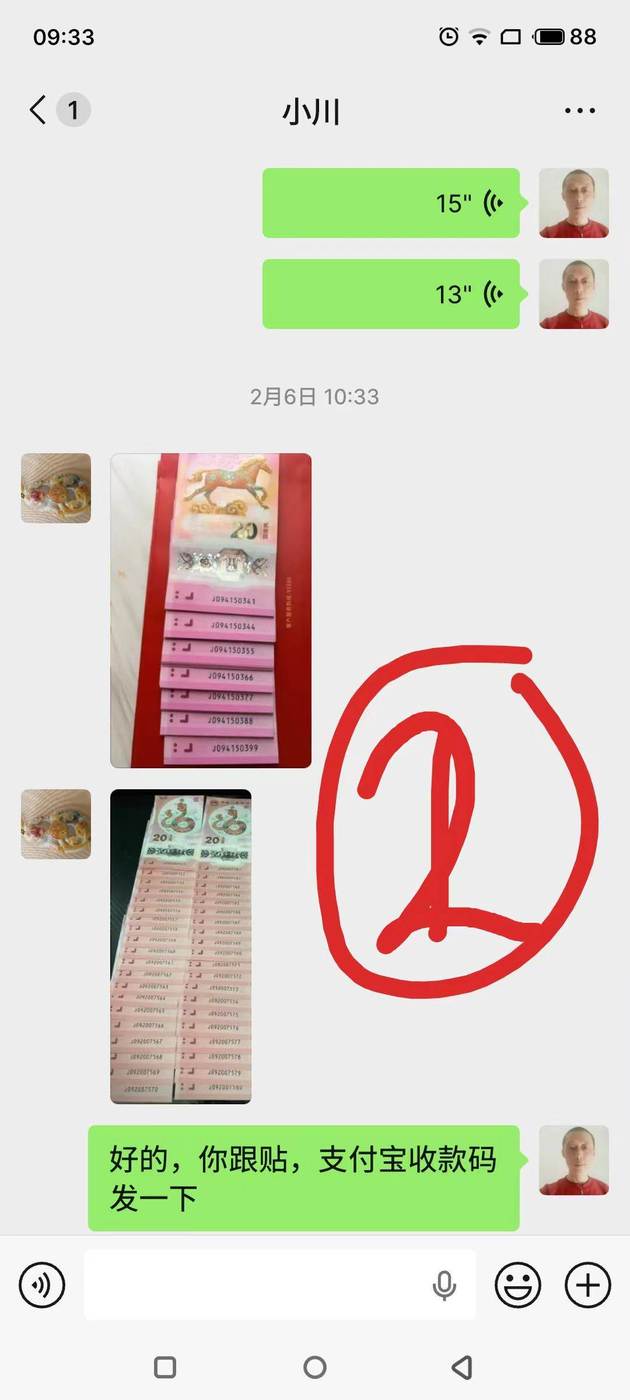Open the horse banknote photo
This screenshot has height=1400, width=630.
[x=210, y=610]
